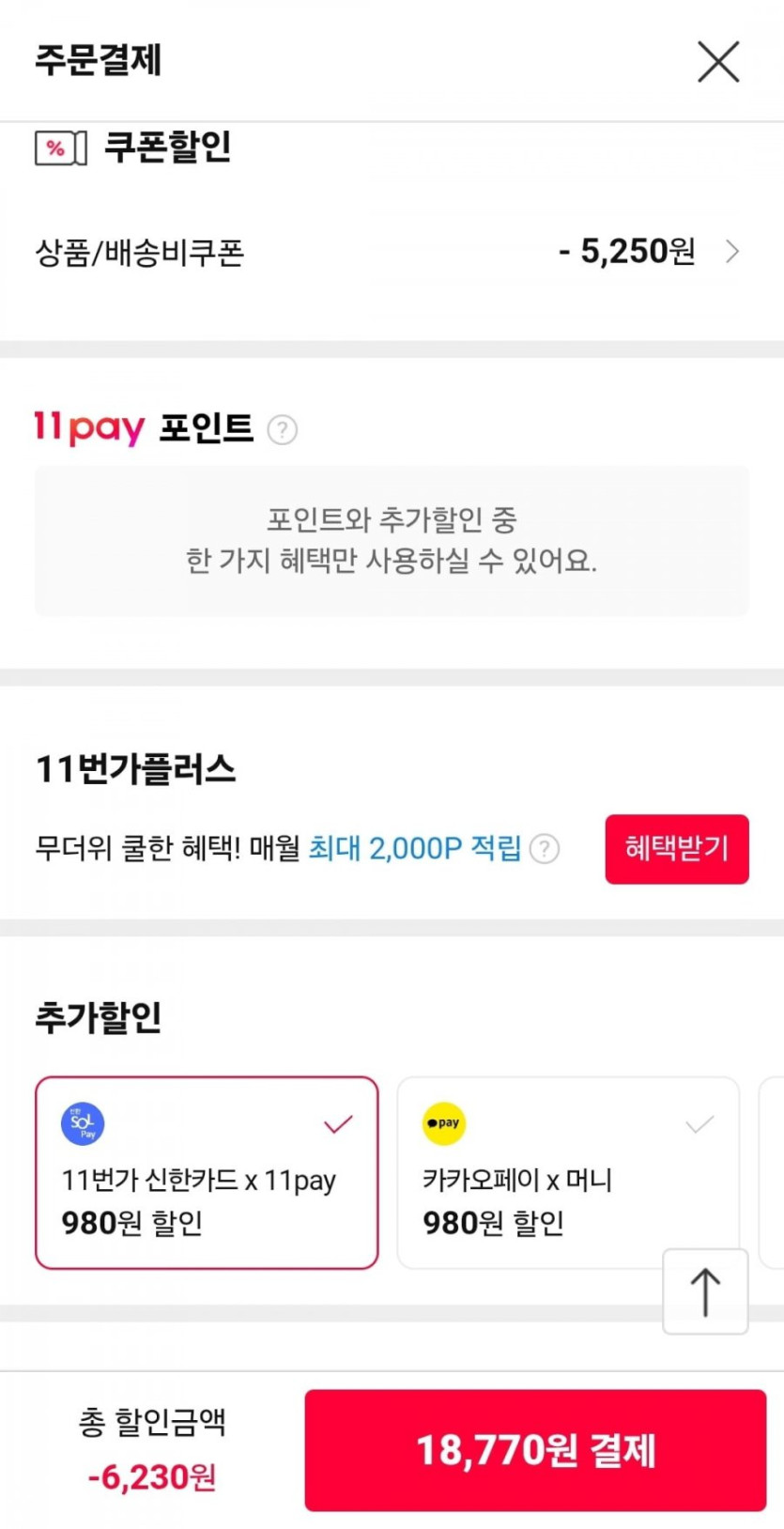Close the 주문결제 screen
The height and width of the screenshot is (1529, 784).
[718, 62]
